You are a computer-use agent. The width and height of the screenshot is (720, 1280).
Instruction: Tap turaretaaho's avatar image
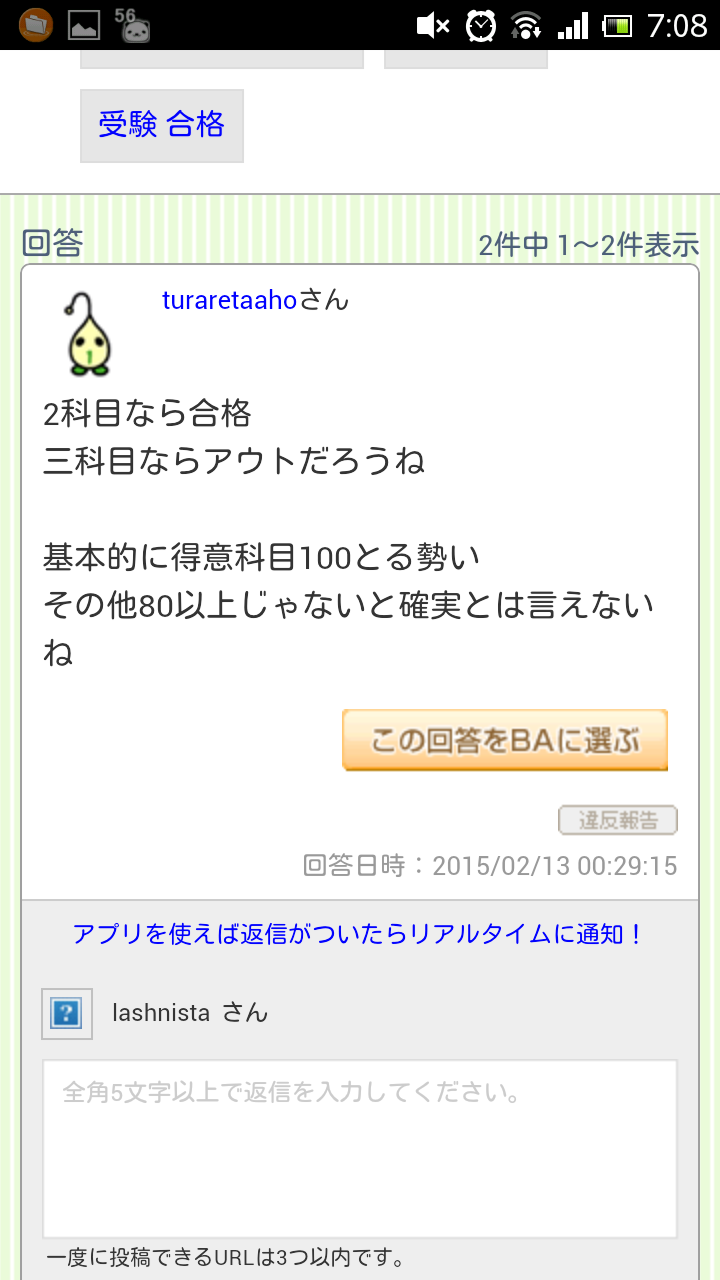[89, 335]
